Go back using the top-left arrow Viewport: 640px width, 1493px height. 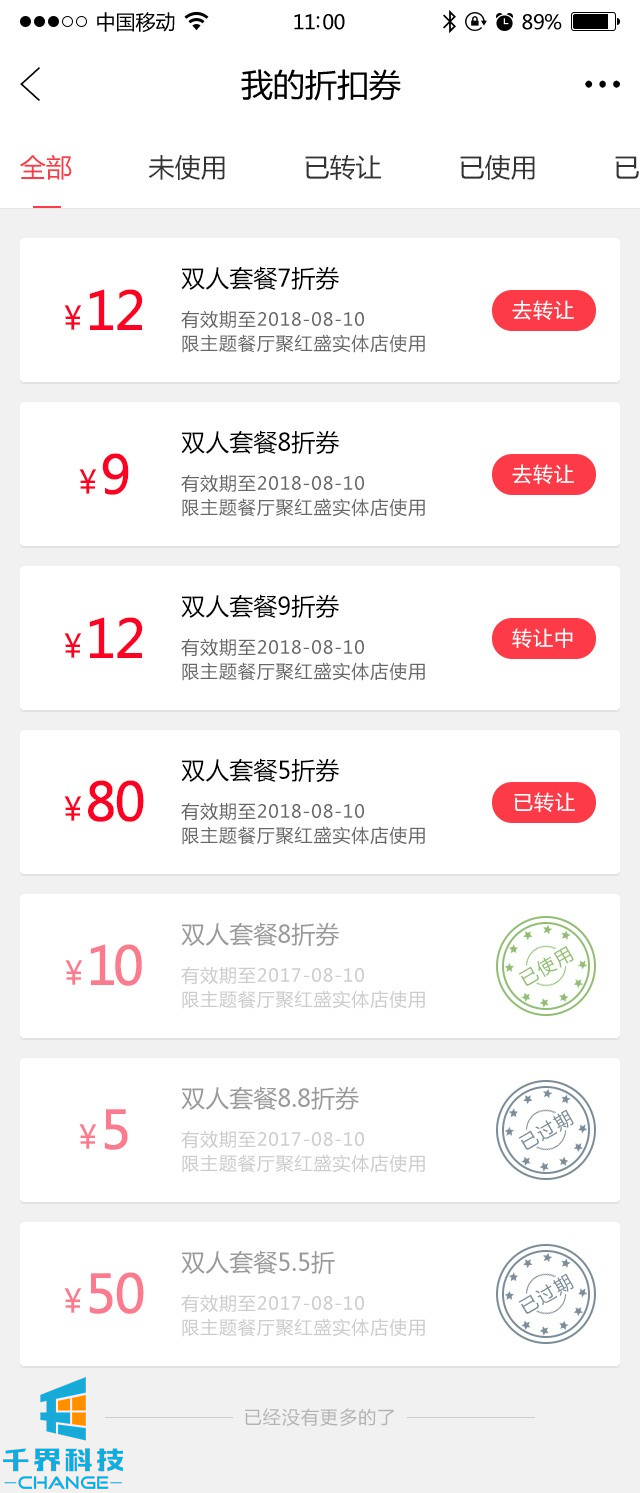click(x=31, y=85)
